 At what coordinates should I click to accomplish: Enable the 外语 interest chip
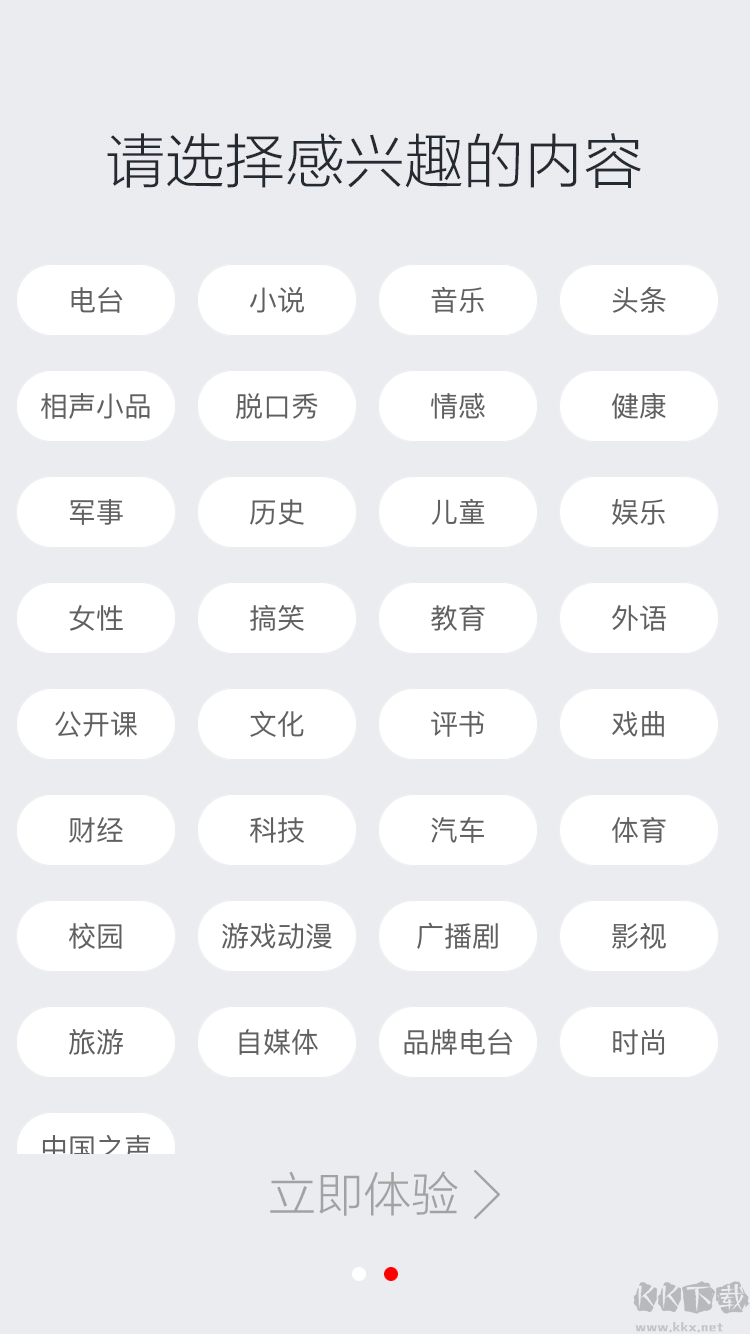pos(639,618)
